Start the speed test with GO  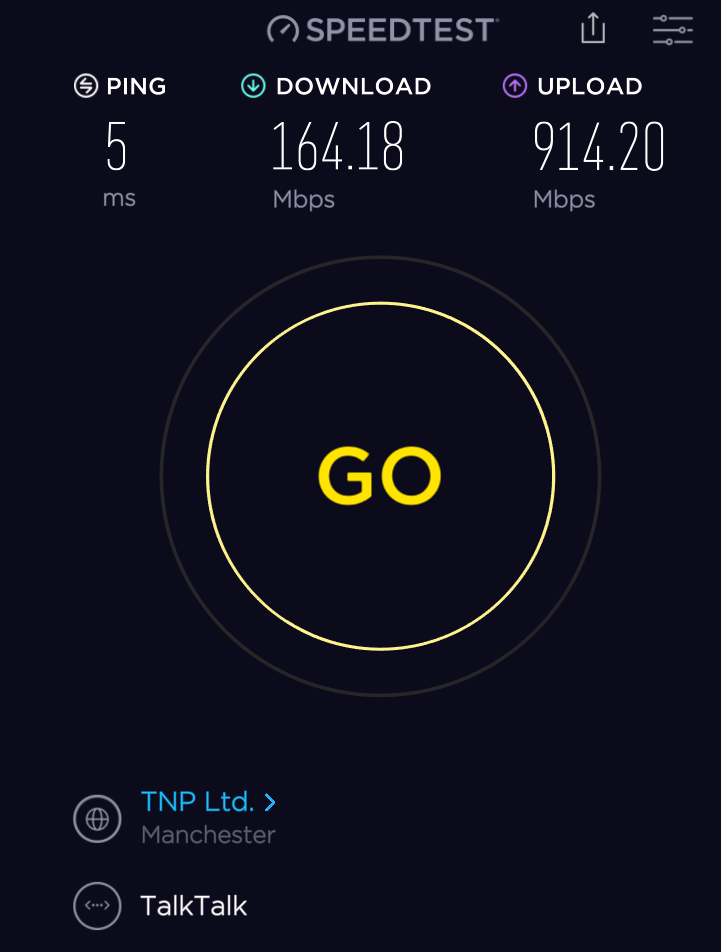pos(380,477)
